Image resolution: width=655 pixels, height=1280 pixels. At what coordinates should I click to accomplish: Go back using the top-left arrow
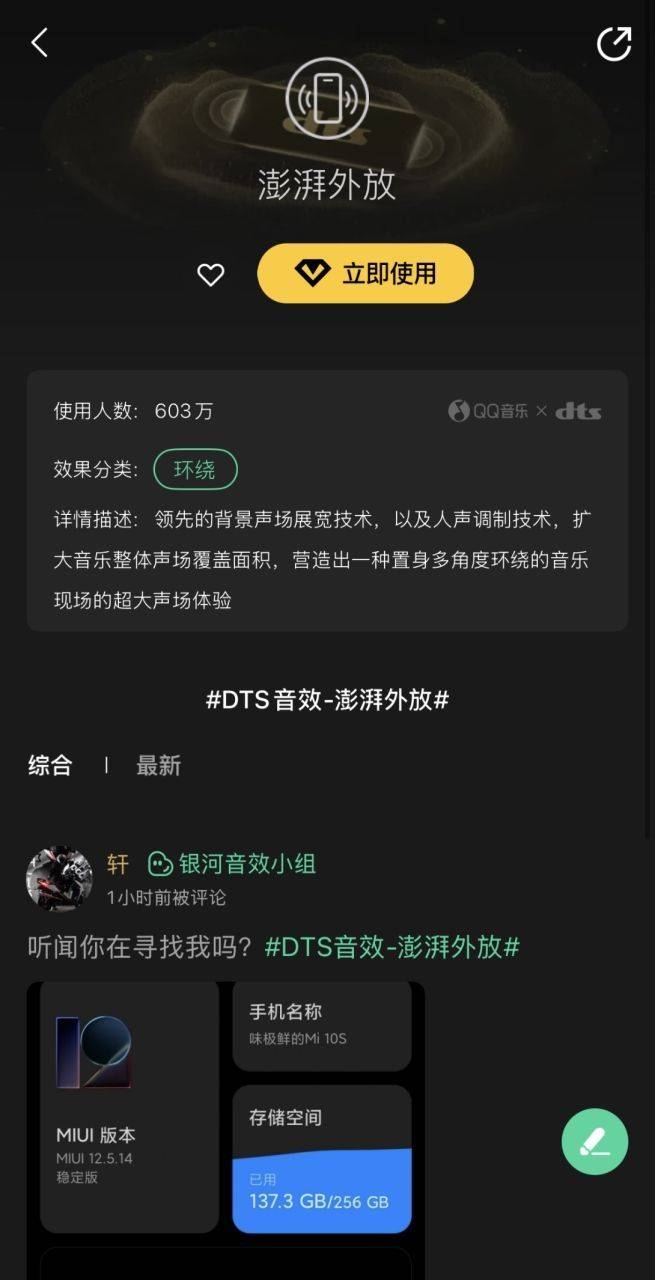40,43
